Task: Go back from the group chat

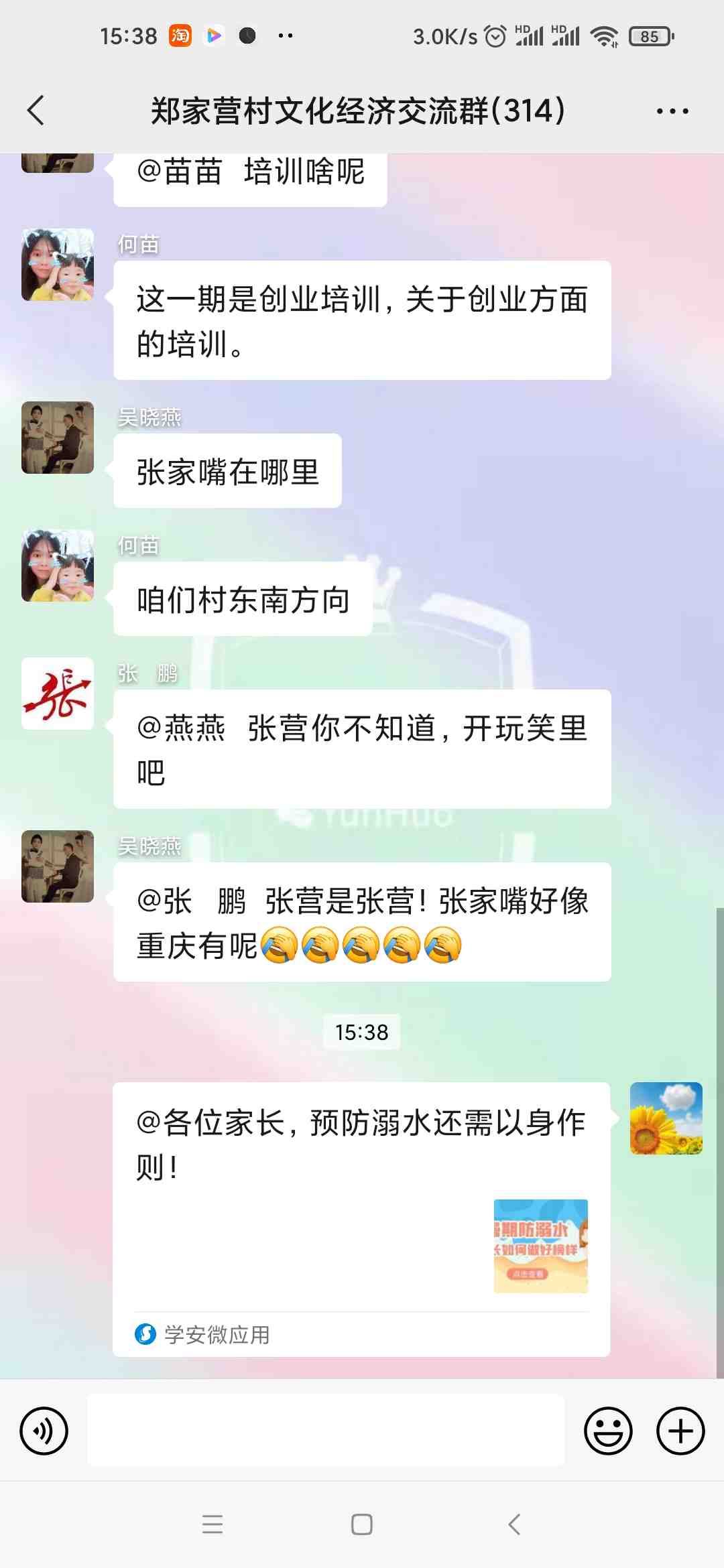Action: [36, 111]
